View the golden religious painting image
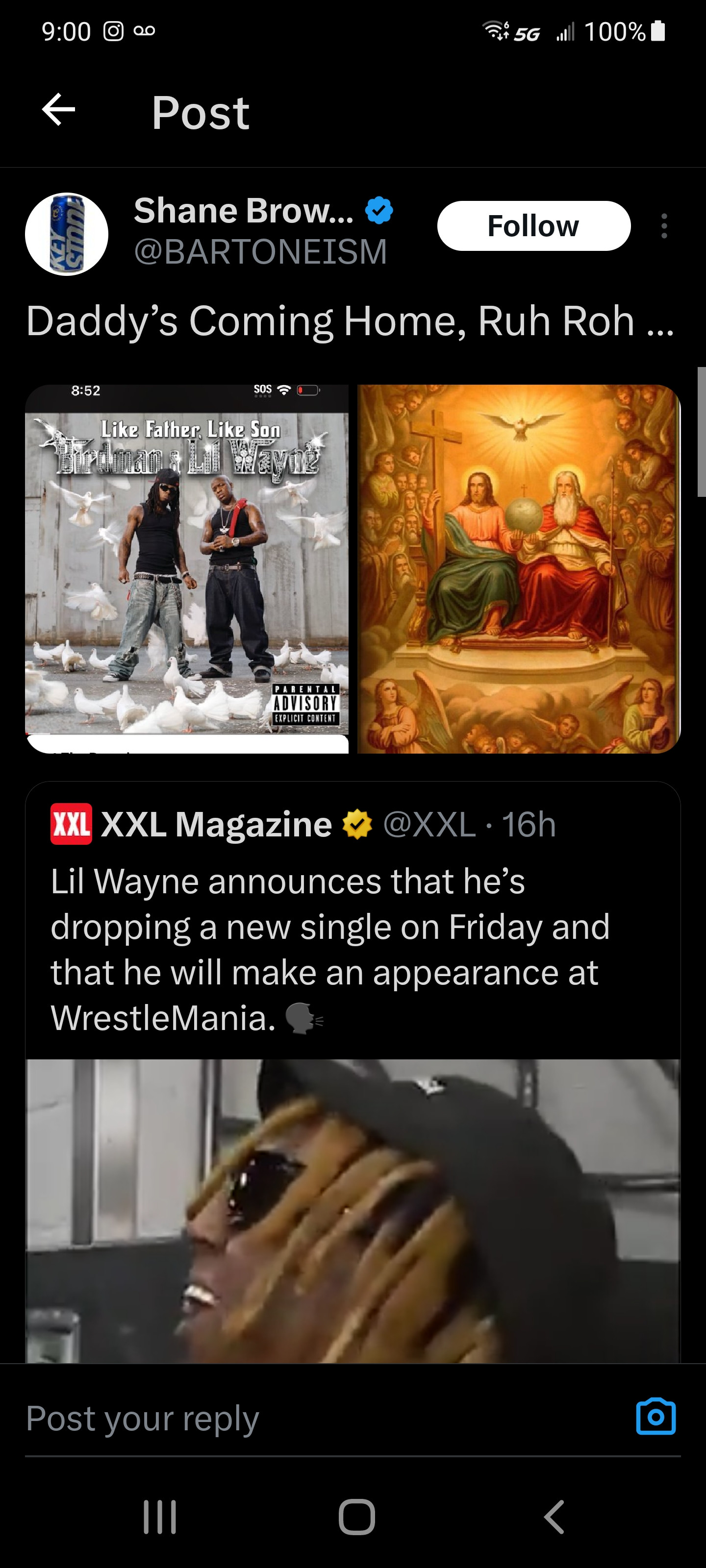 click(518, 568)
